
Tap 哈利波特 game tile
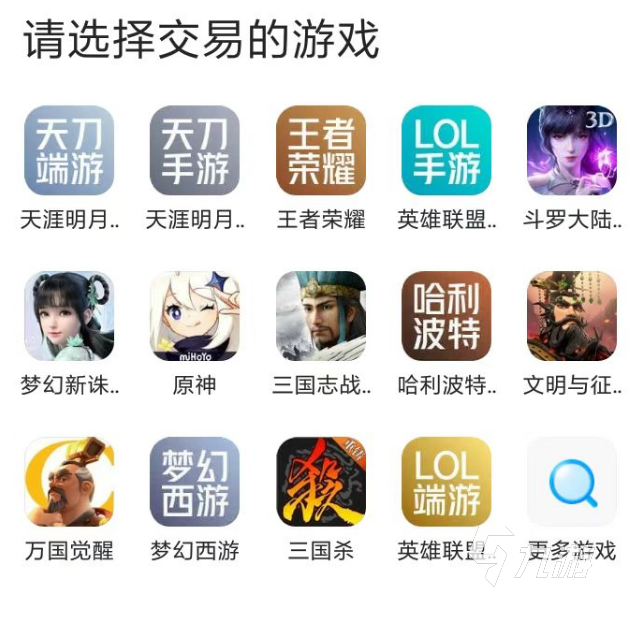(x=446, y=316)
